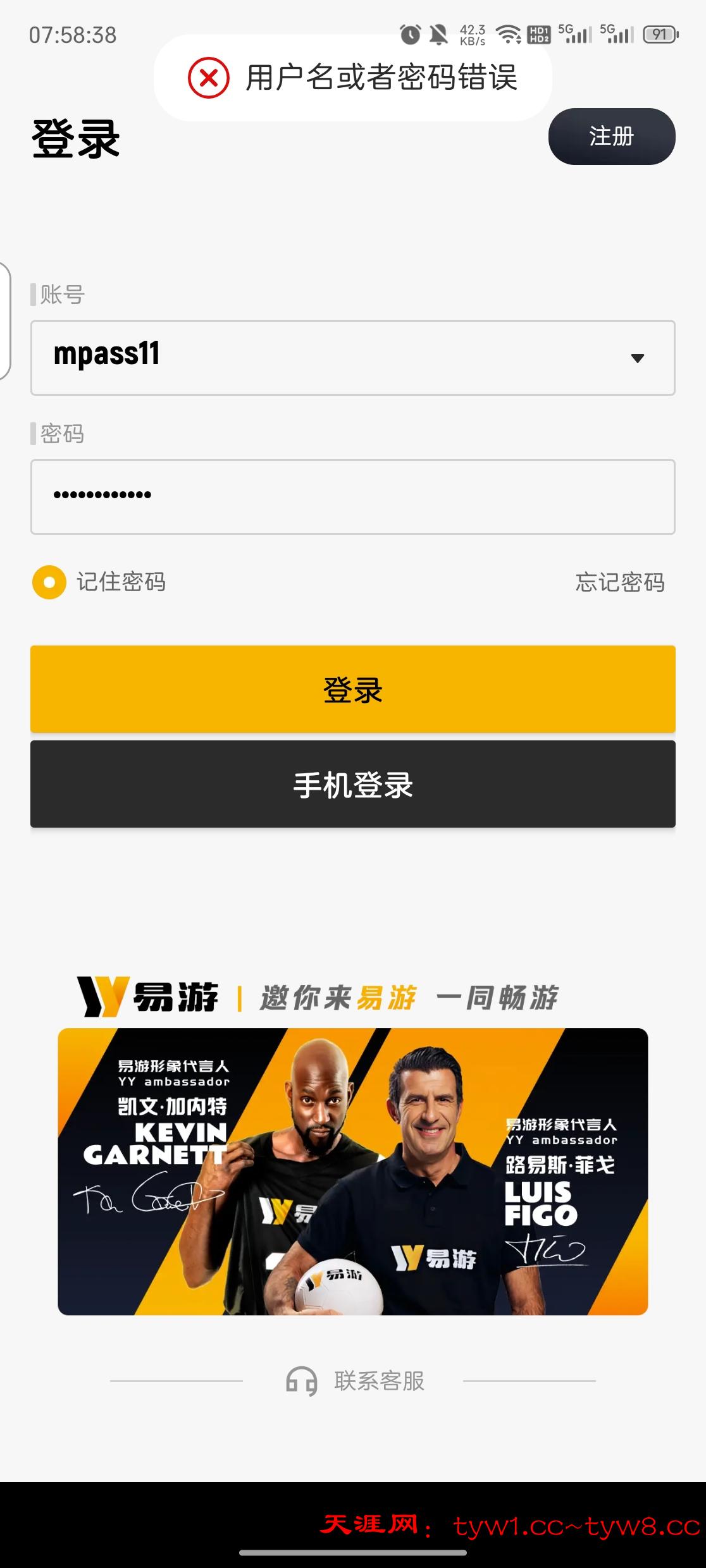Expand the saved accounts dropdown arrow
Viewport: 706px width, 1568px height.
[637, 358]
